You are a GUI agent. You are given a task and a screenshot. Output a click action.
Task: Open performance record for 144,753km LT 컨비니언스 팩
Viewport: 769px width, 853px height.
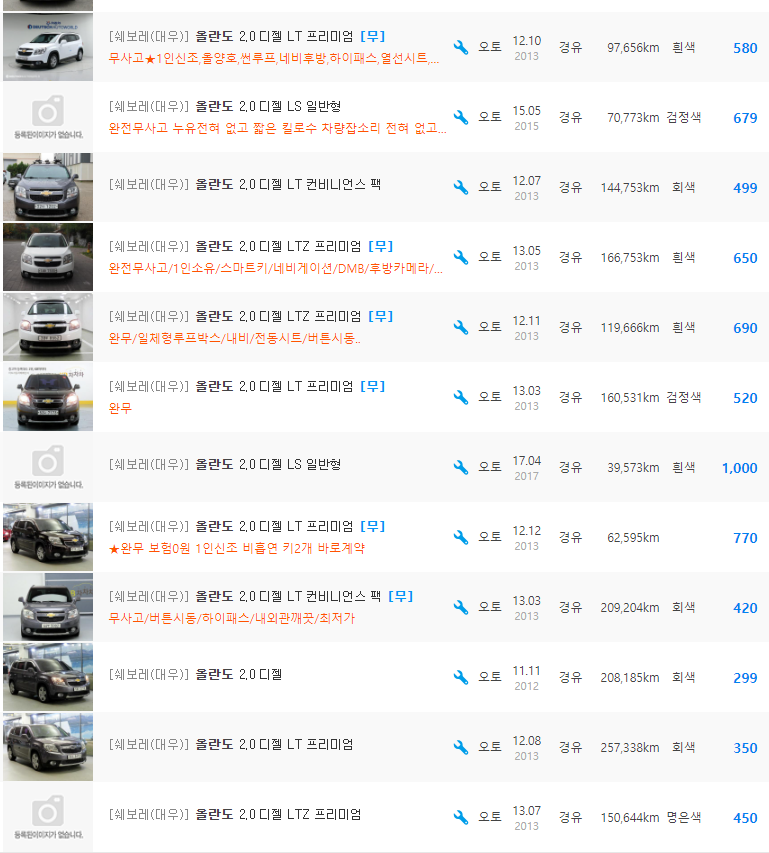tap(461, 186)
